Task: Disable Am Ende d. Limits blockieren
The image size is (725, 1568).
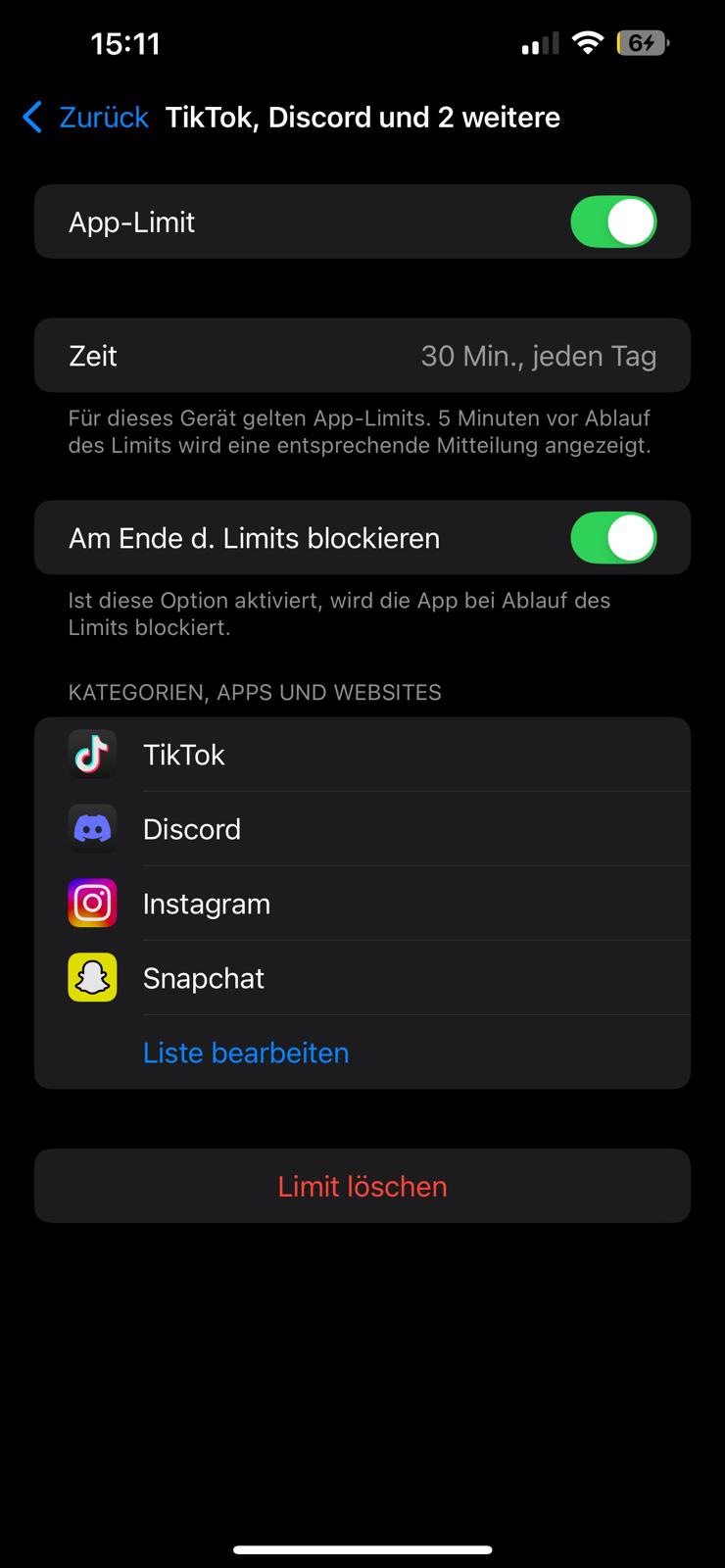Action: [x=613, y=538]
